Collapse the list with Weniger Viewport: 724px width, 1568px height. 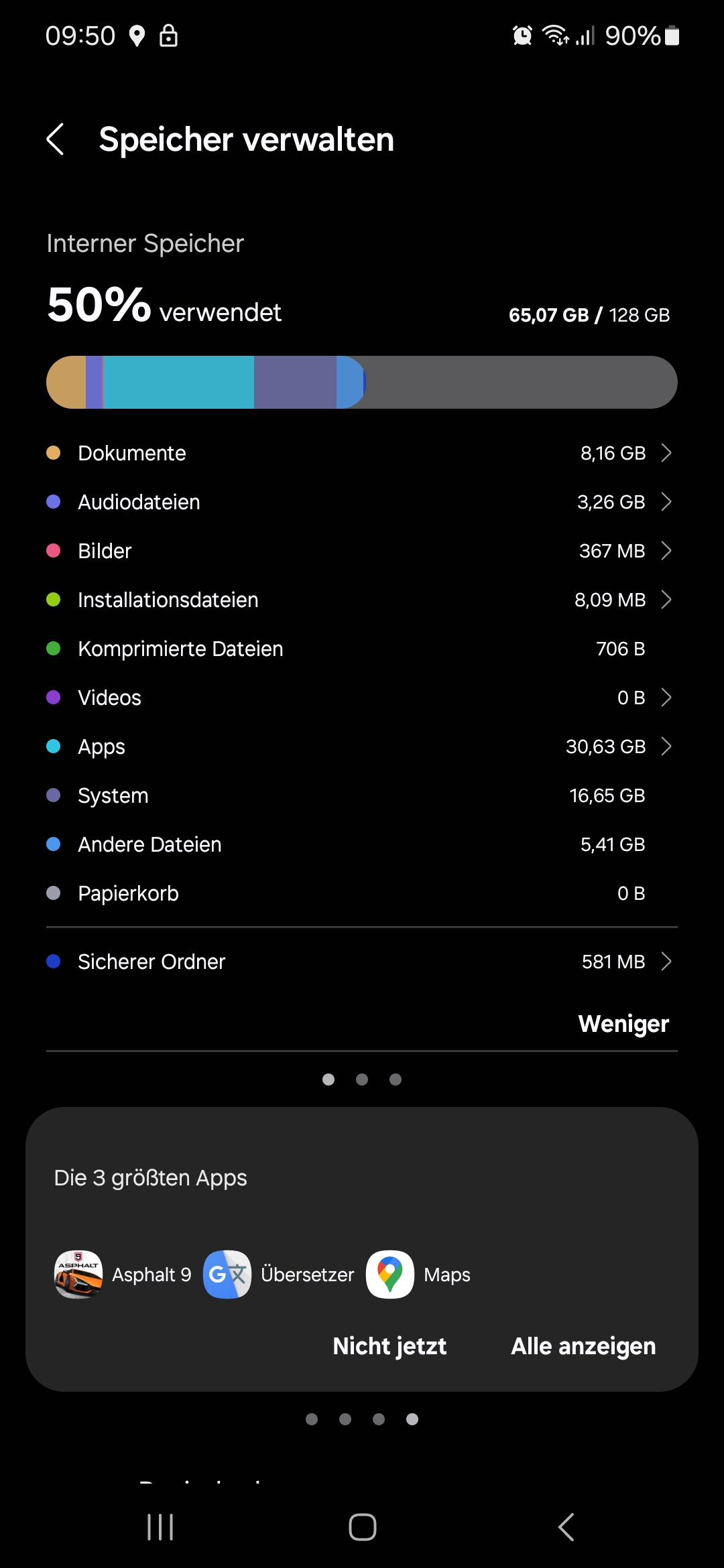click(x=623, y=1024)
